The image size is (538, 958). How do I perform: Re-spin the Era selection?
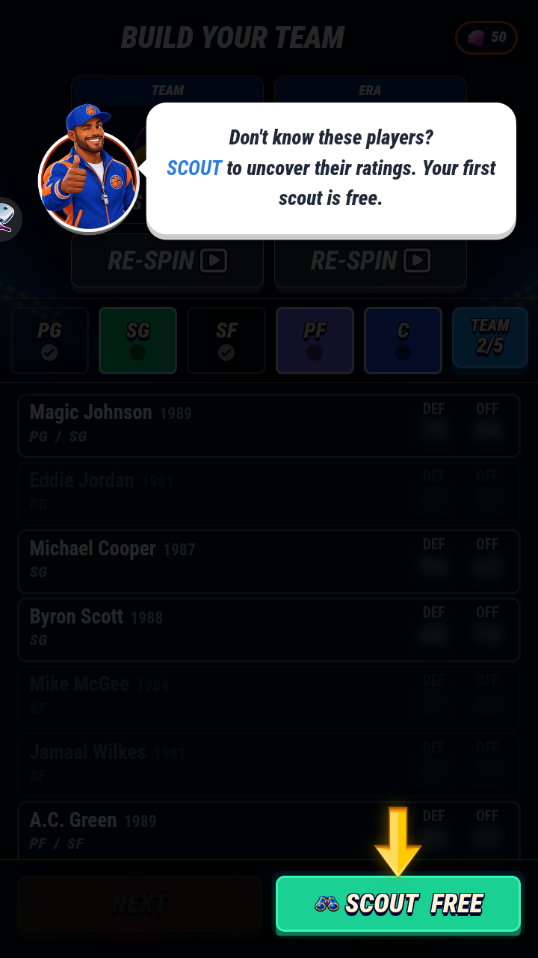pos(370,261)
